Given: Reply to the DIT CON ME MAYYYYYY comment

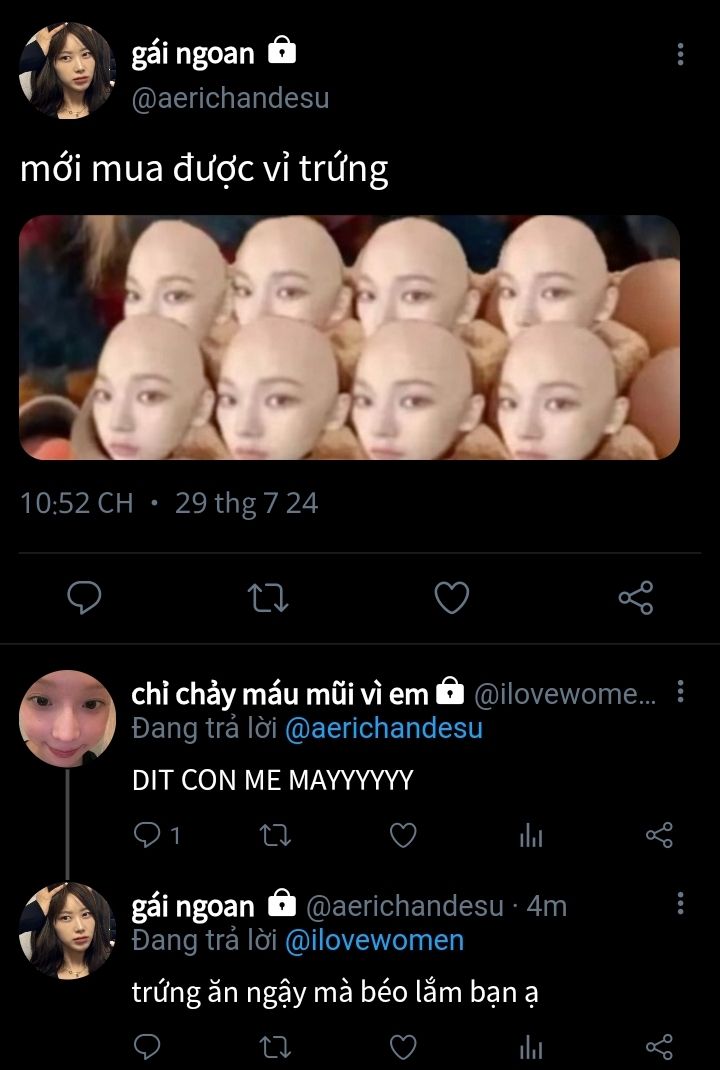Looking at the screenshot, I should [x=148, y=834].
